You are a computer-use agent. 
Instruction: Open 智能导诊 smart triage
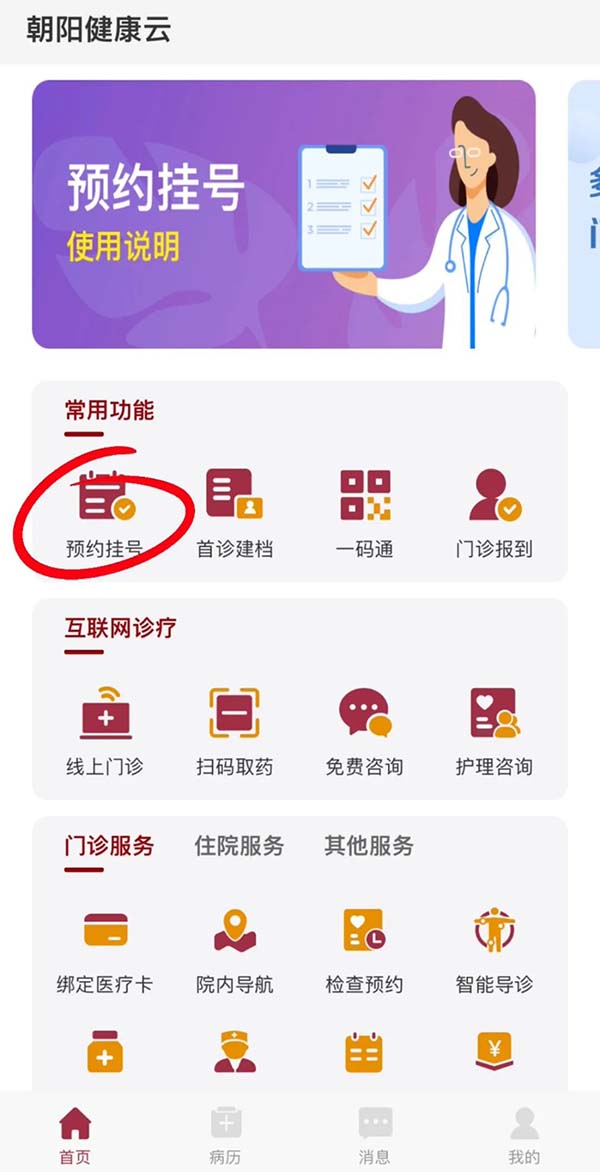[494, 950]
